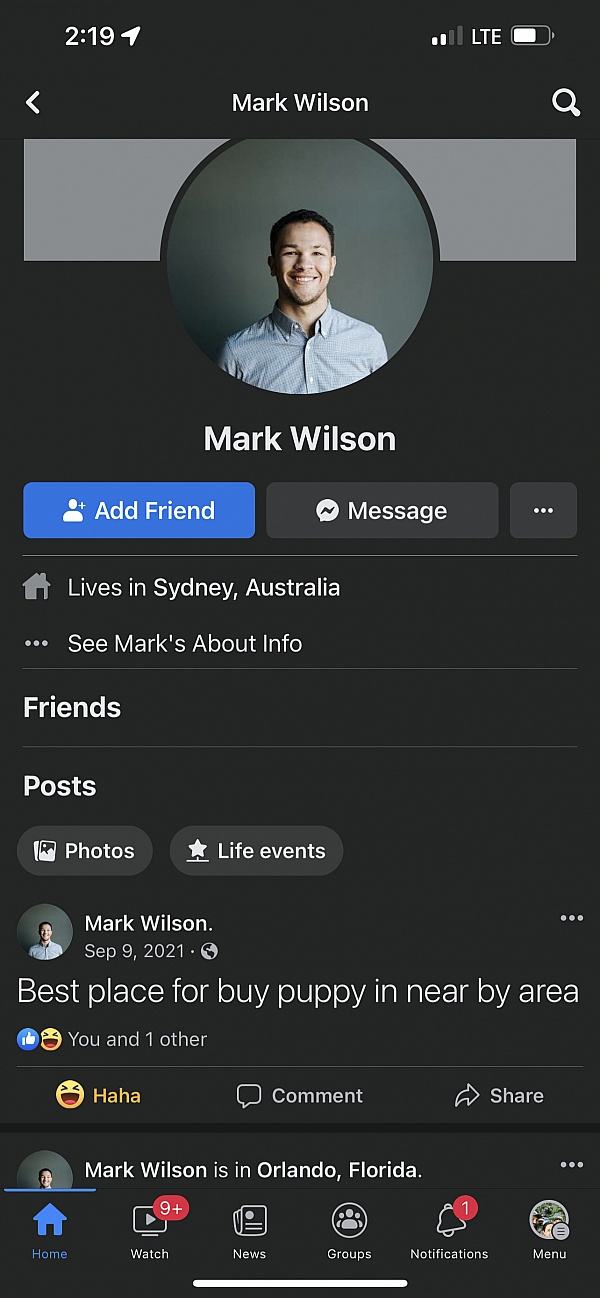This screenshot has height=1298, width=600.
Task: Switch to the Watch tab
Action: tap(150, 1231)
